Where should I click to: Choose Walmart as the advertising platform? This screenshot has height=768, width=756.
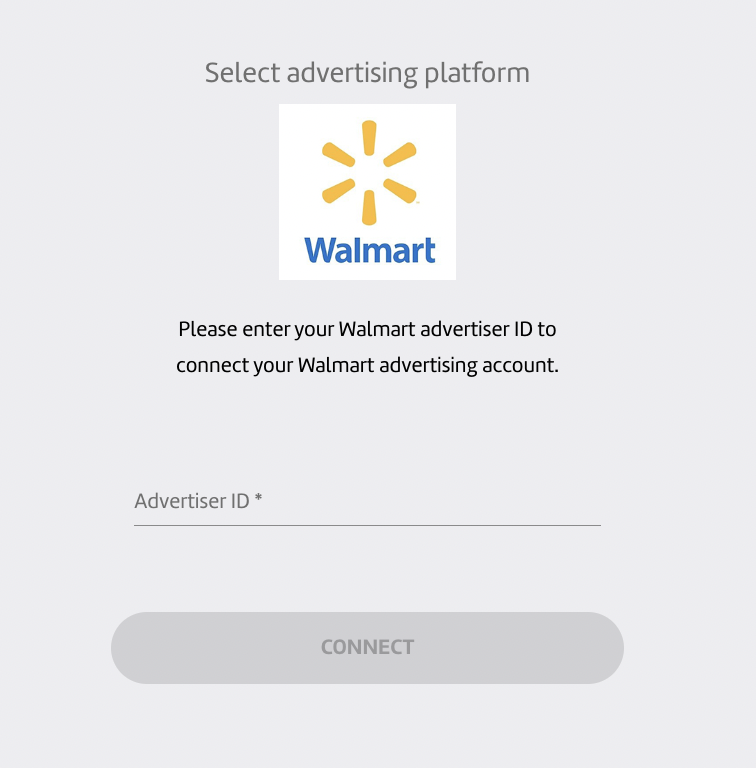(x=367, y=190)
